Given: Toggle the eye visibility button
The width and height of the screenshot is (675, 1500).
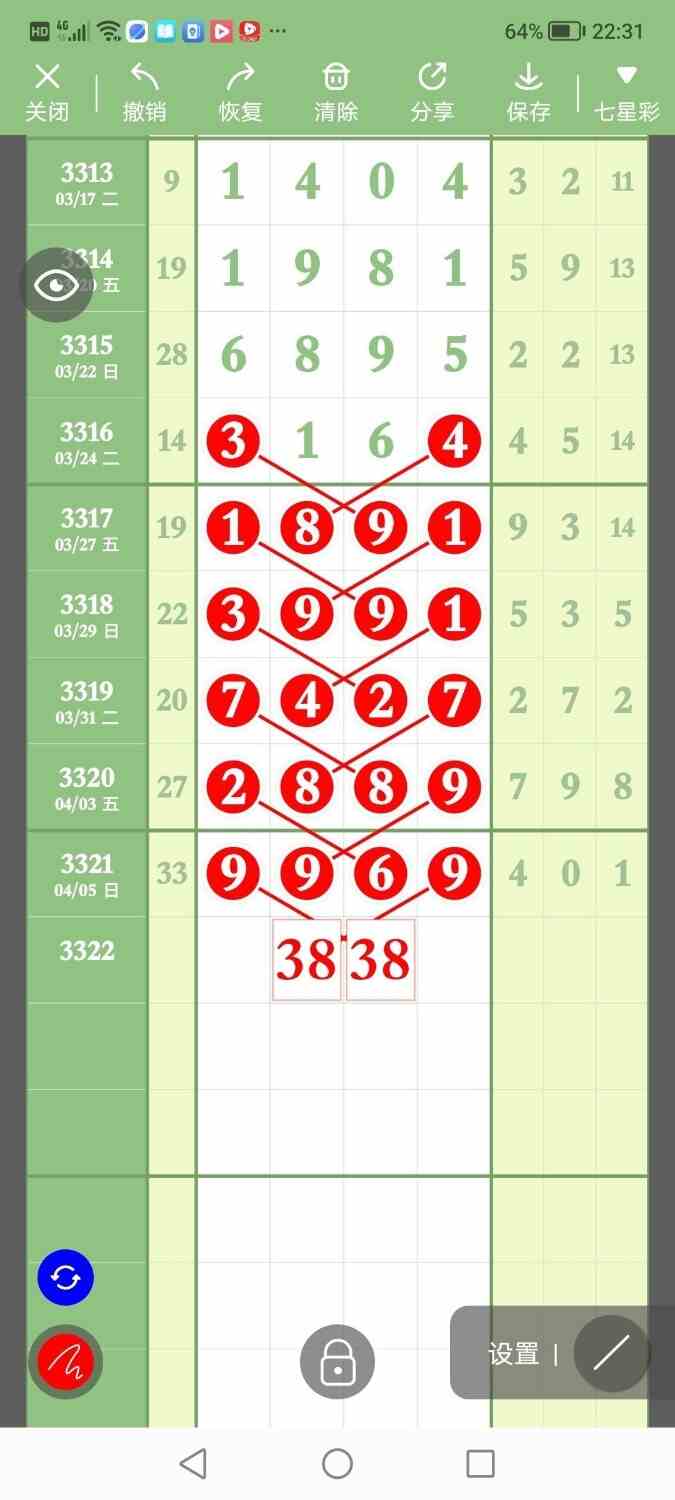Looking at the screenshot, I should coord(57,286).
